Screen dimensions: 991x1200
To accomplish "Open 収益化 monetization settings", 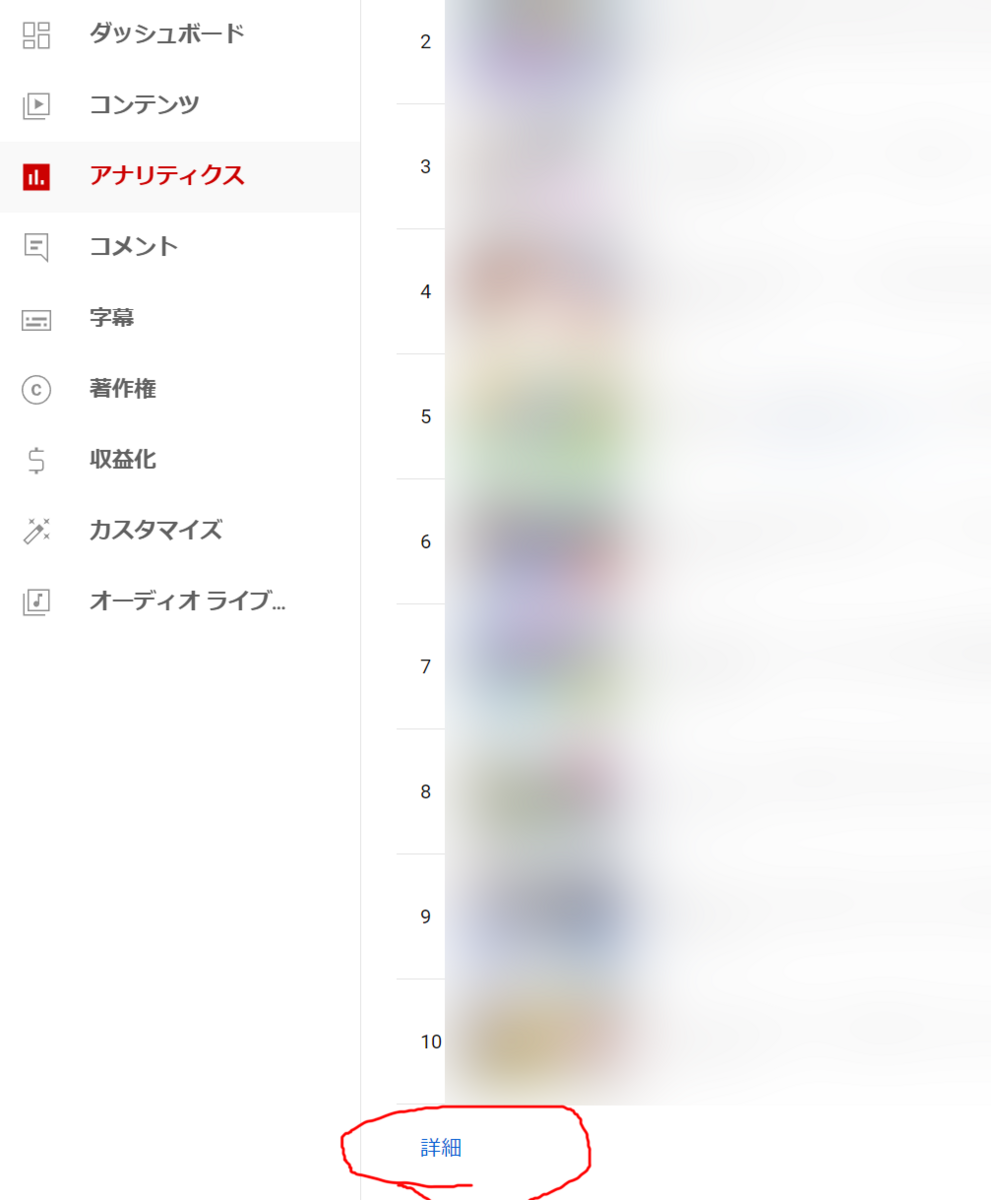I will (x=122, y=460).
